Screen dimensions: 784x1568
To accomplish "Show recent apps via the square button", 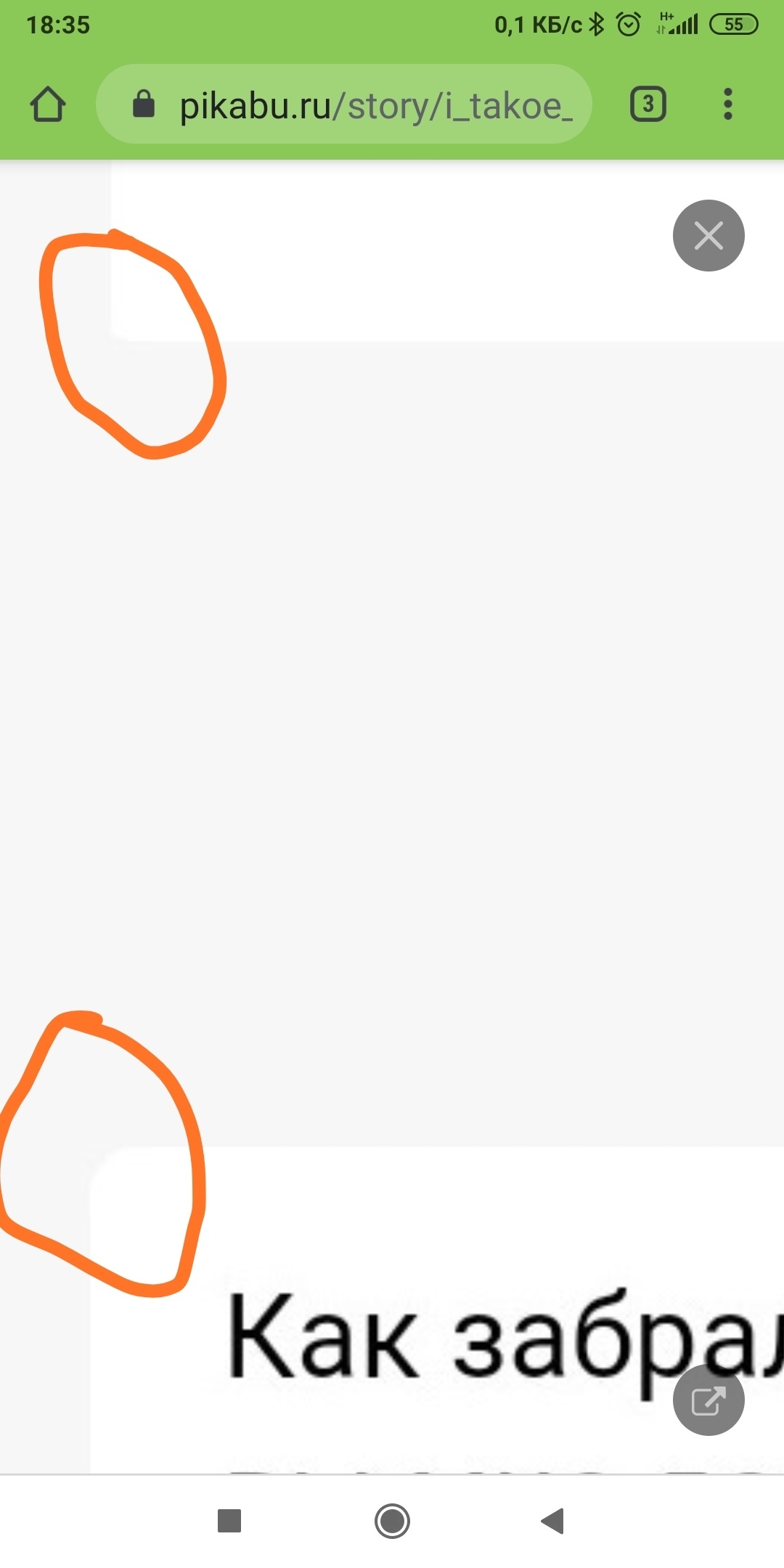I will (229, 1521).
